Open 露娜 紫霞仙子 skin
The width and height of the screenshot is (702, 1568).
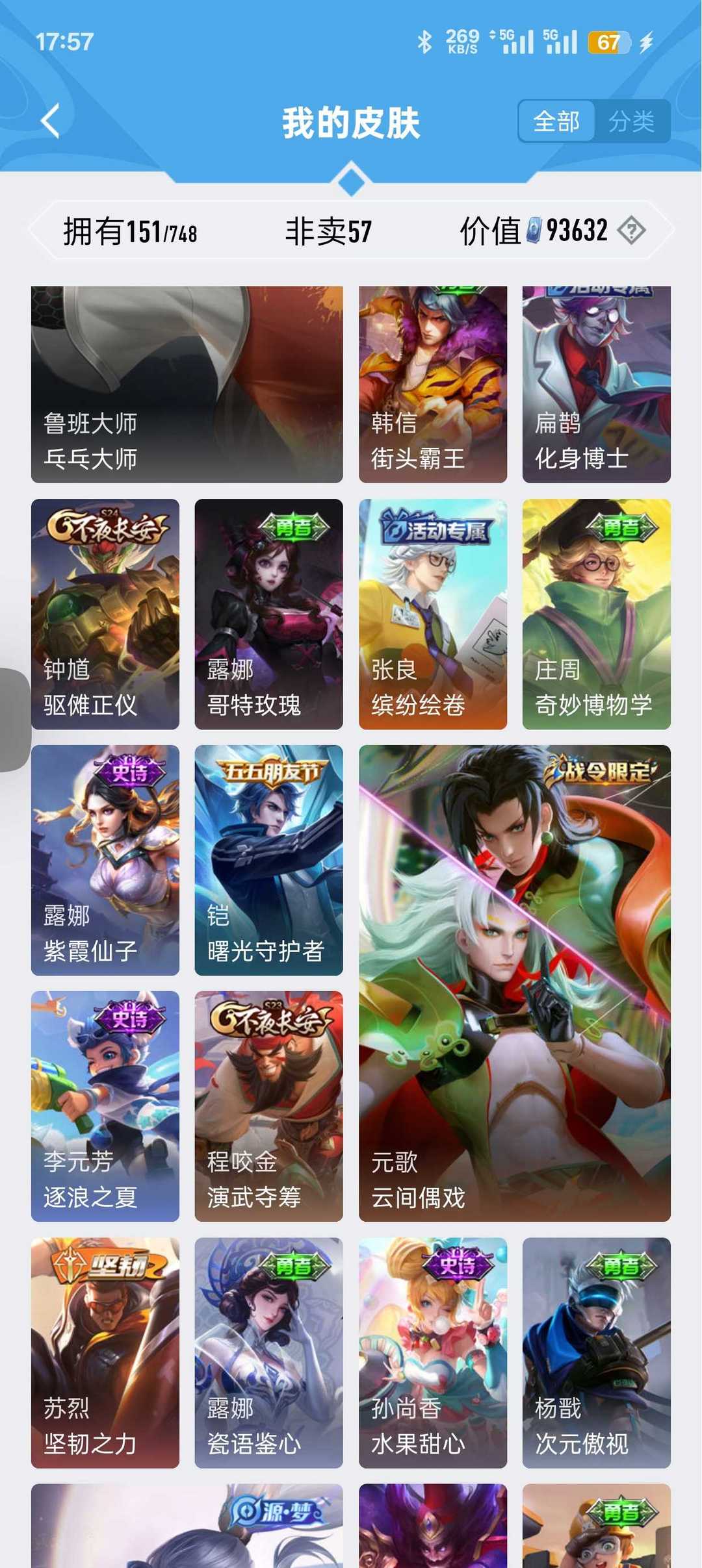[105, 859]
